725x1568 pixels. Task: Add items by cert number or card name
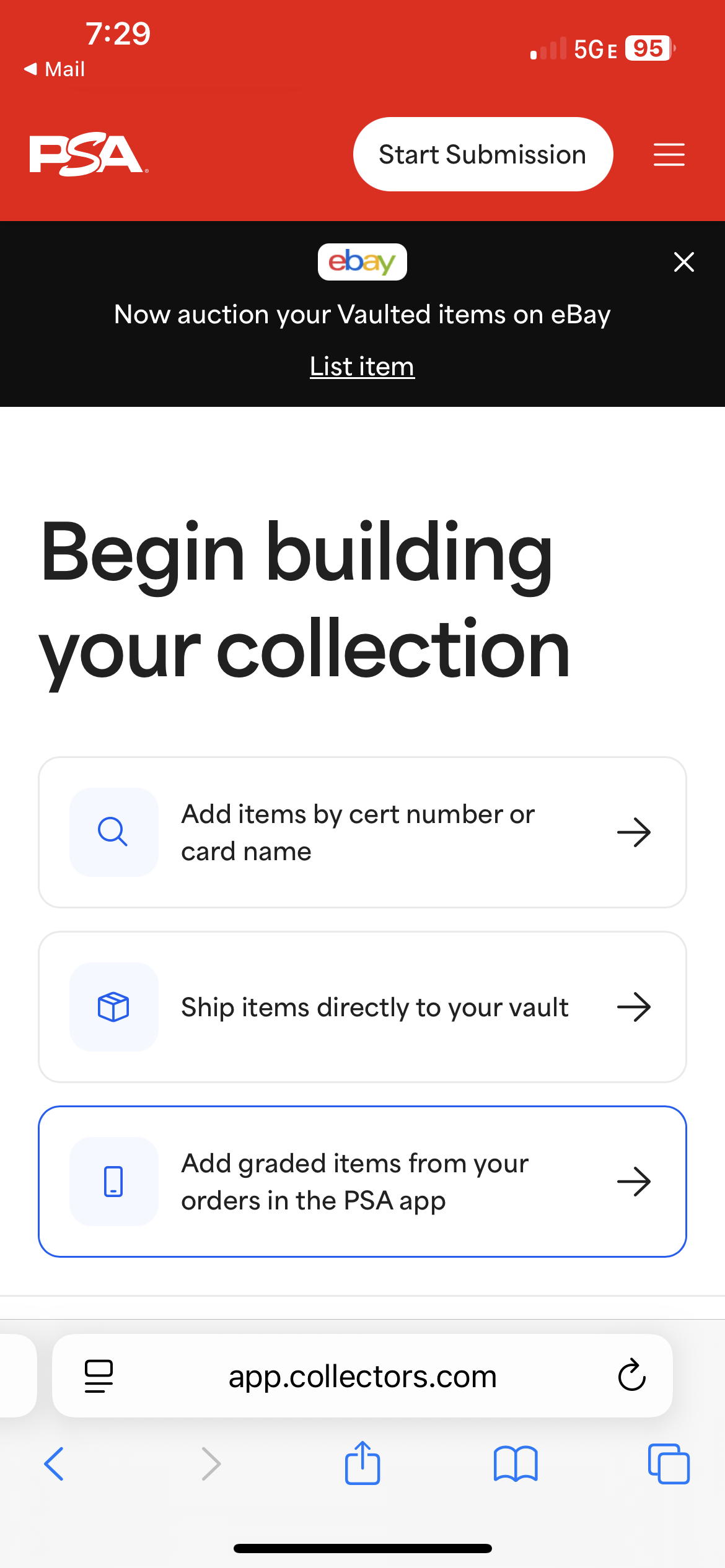pos(362,832)
